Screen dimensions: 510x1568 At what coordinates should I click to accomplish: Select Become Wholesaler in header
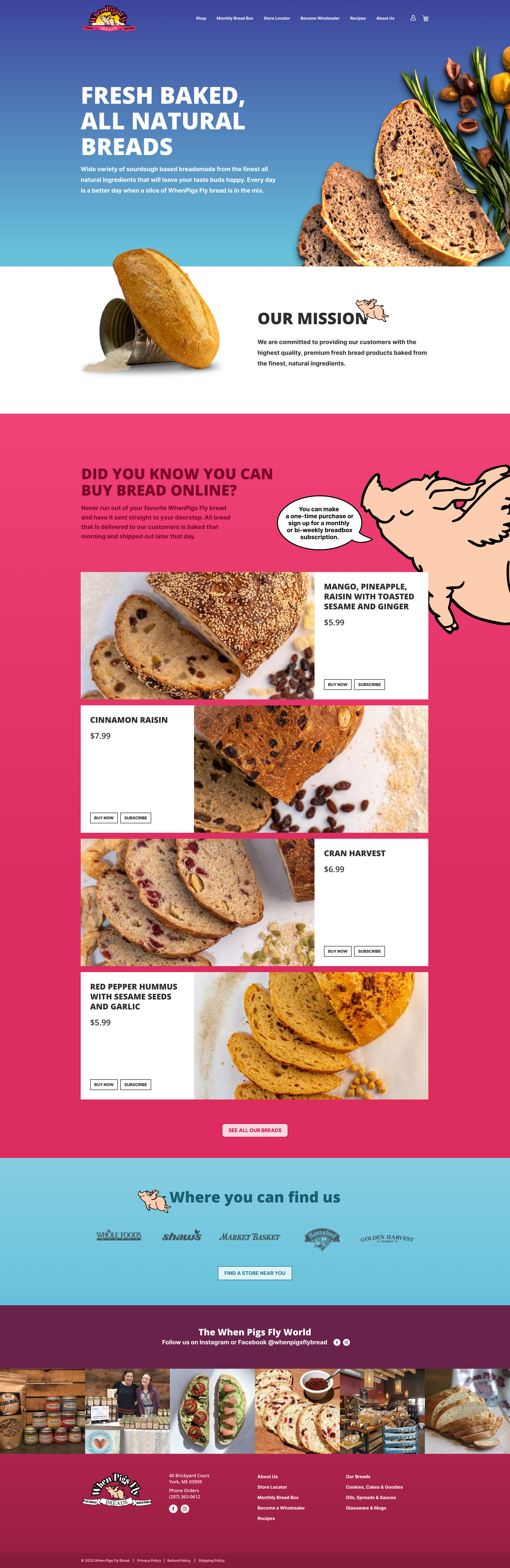[x=320, y=18]
